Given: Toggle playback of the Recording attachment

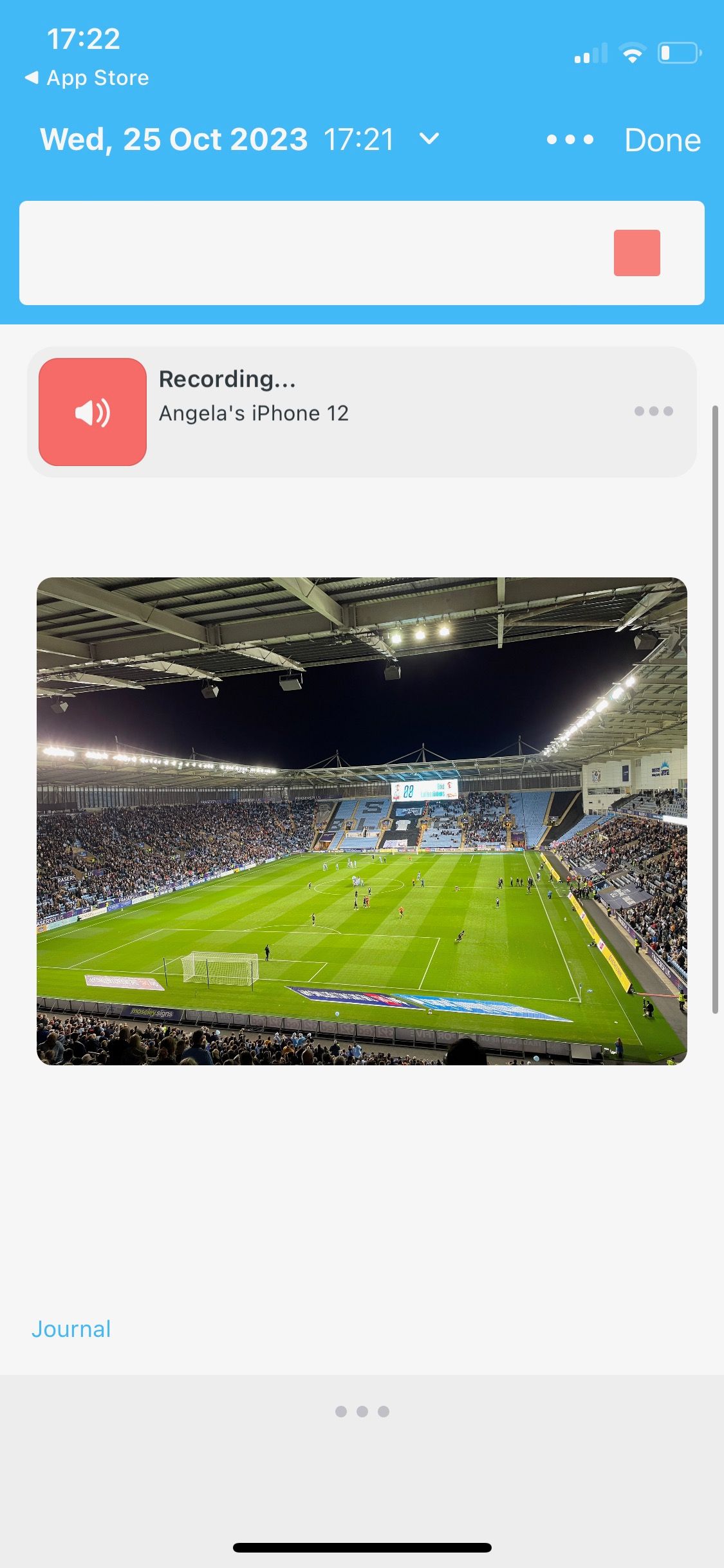Looking at the screenshot, I should tap(92, 412).
